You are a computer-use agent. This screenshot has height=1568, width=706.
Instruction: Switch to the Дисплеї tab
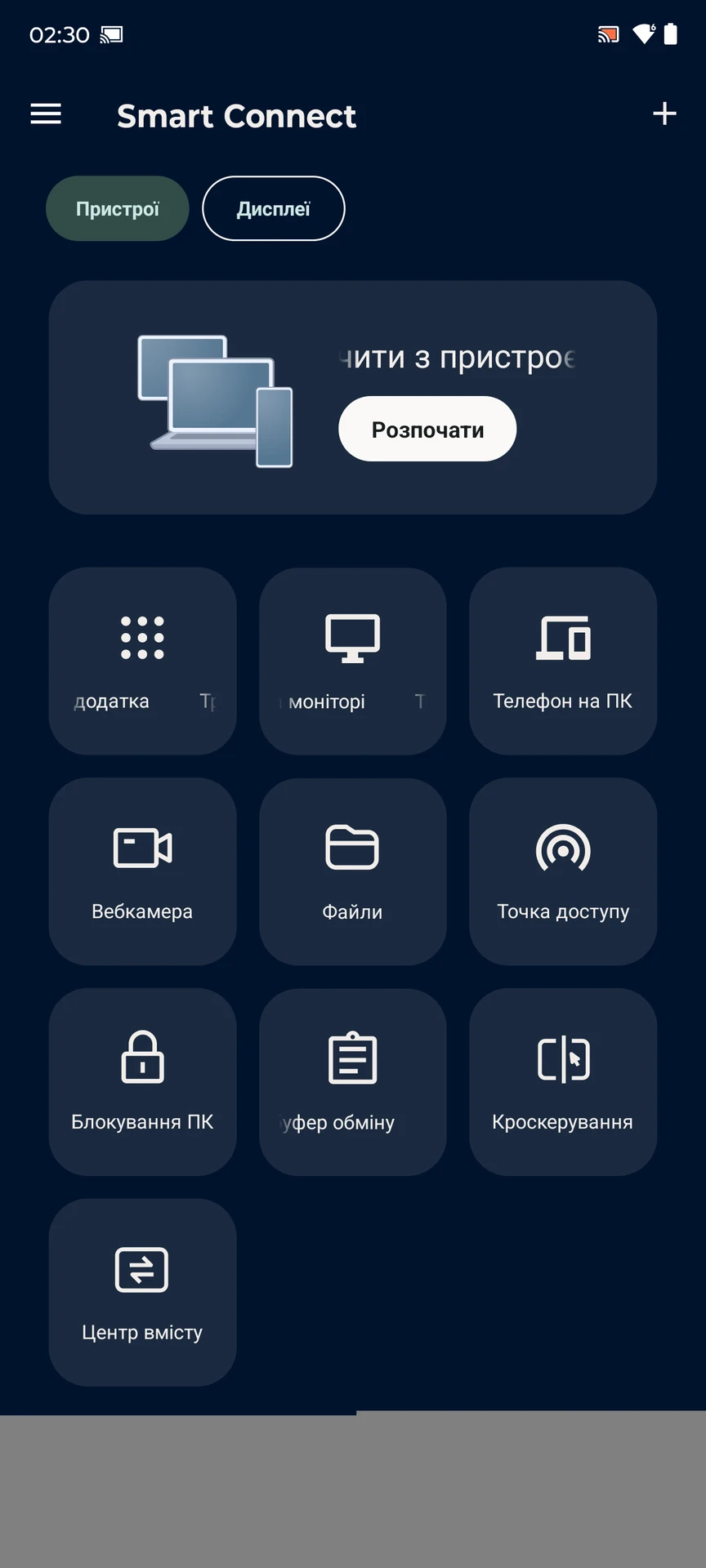tap(274, 209)
